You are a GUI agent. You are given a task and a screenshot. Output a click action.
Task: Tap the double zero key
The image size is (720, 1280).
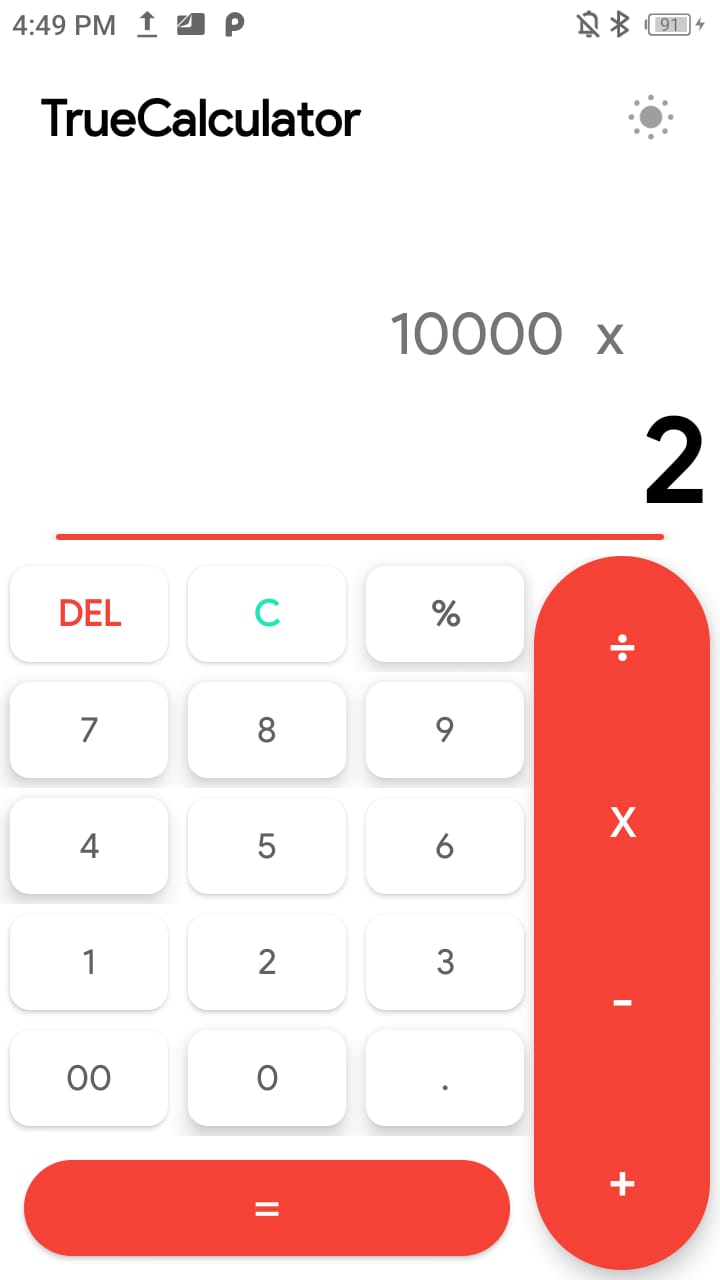89,1078
